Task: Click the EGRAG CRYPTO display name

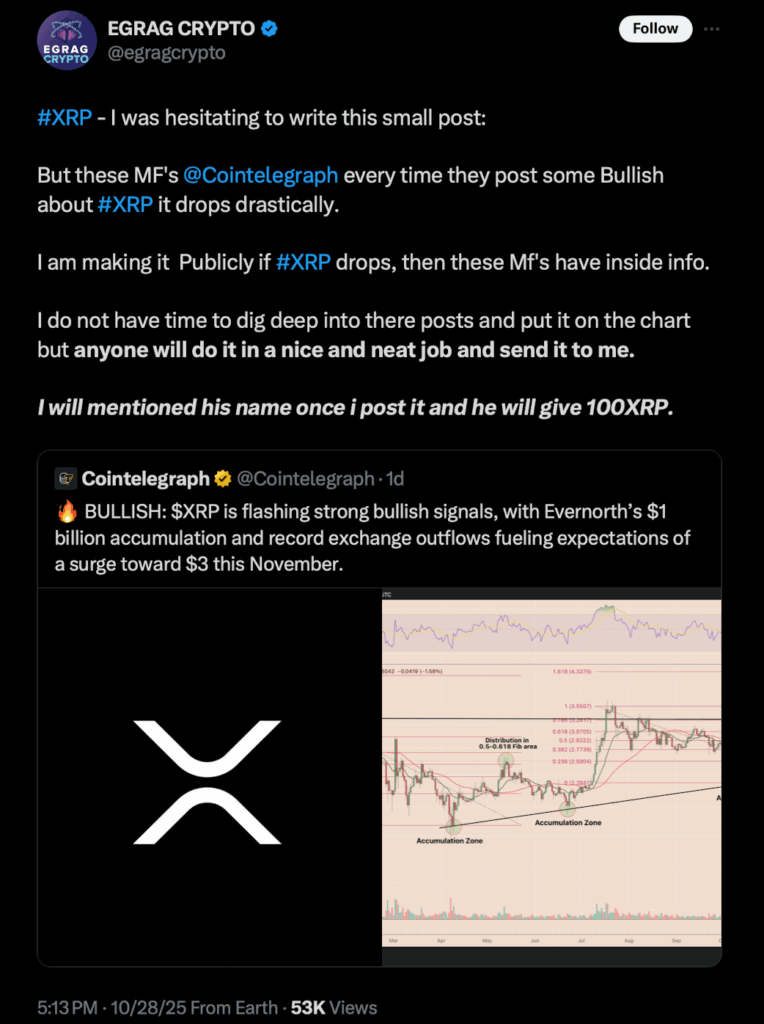Action: tap(180, 28)
